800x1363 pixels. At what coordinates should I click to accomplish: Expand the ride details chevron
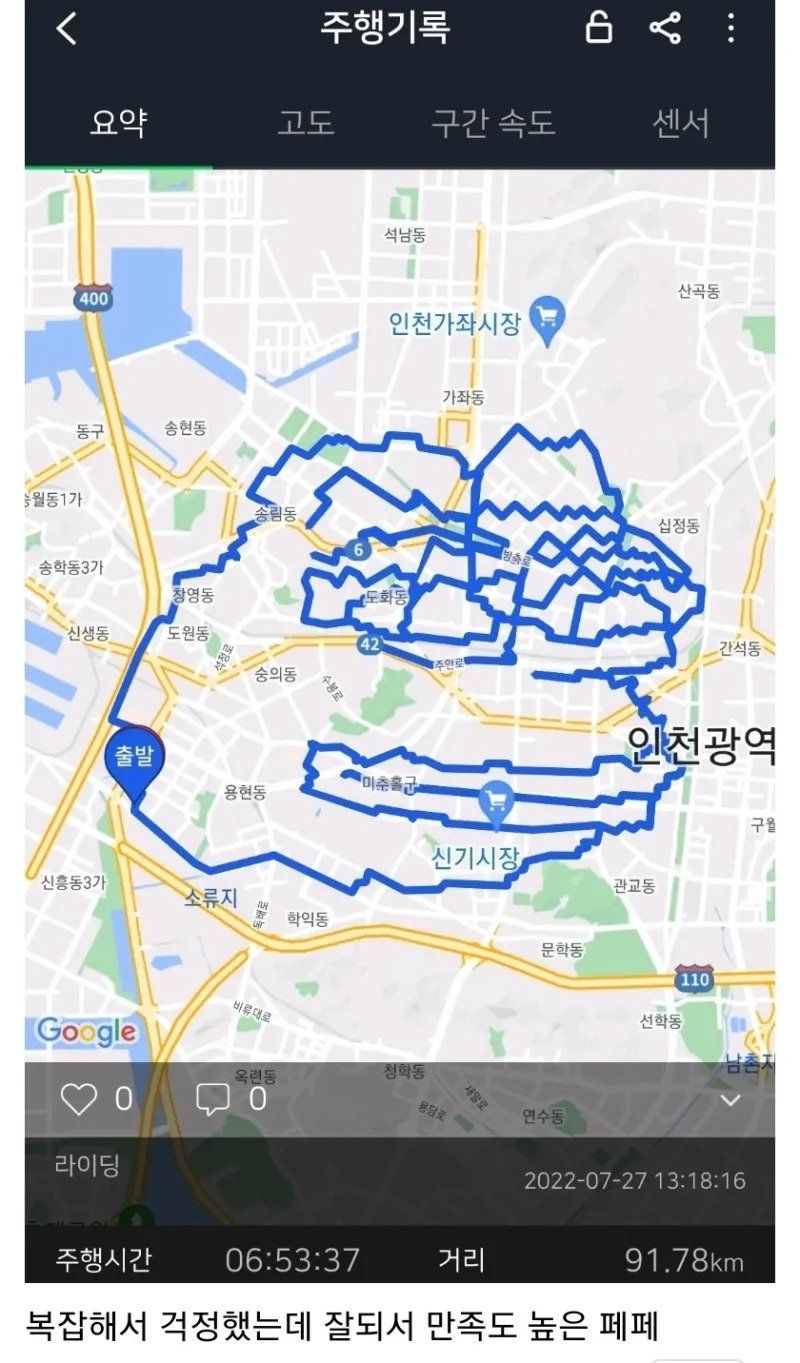pos(731,1100)
